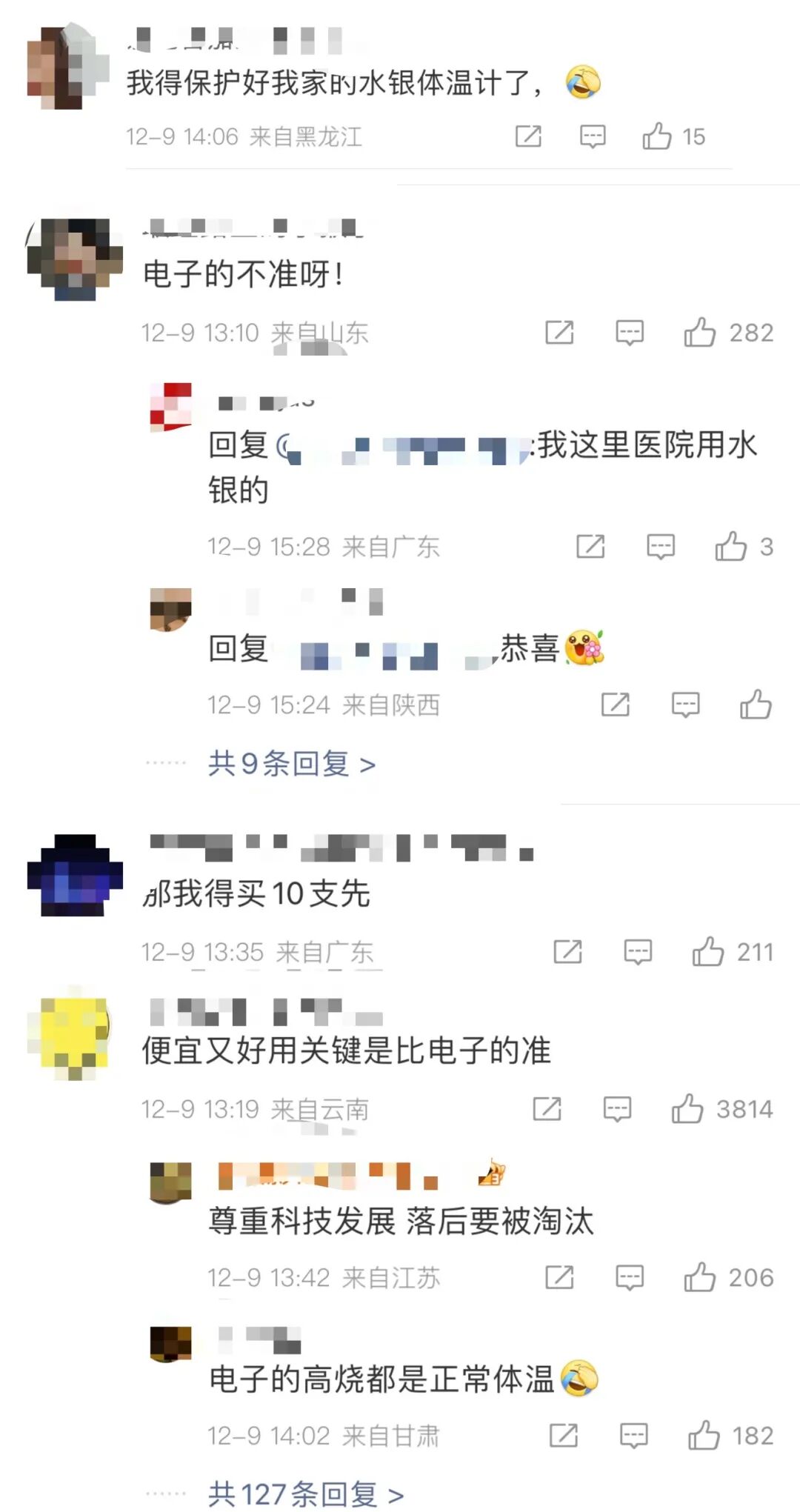Reply to the 恭喜 comment from 陕西

pos(685,705)
